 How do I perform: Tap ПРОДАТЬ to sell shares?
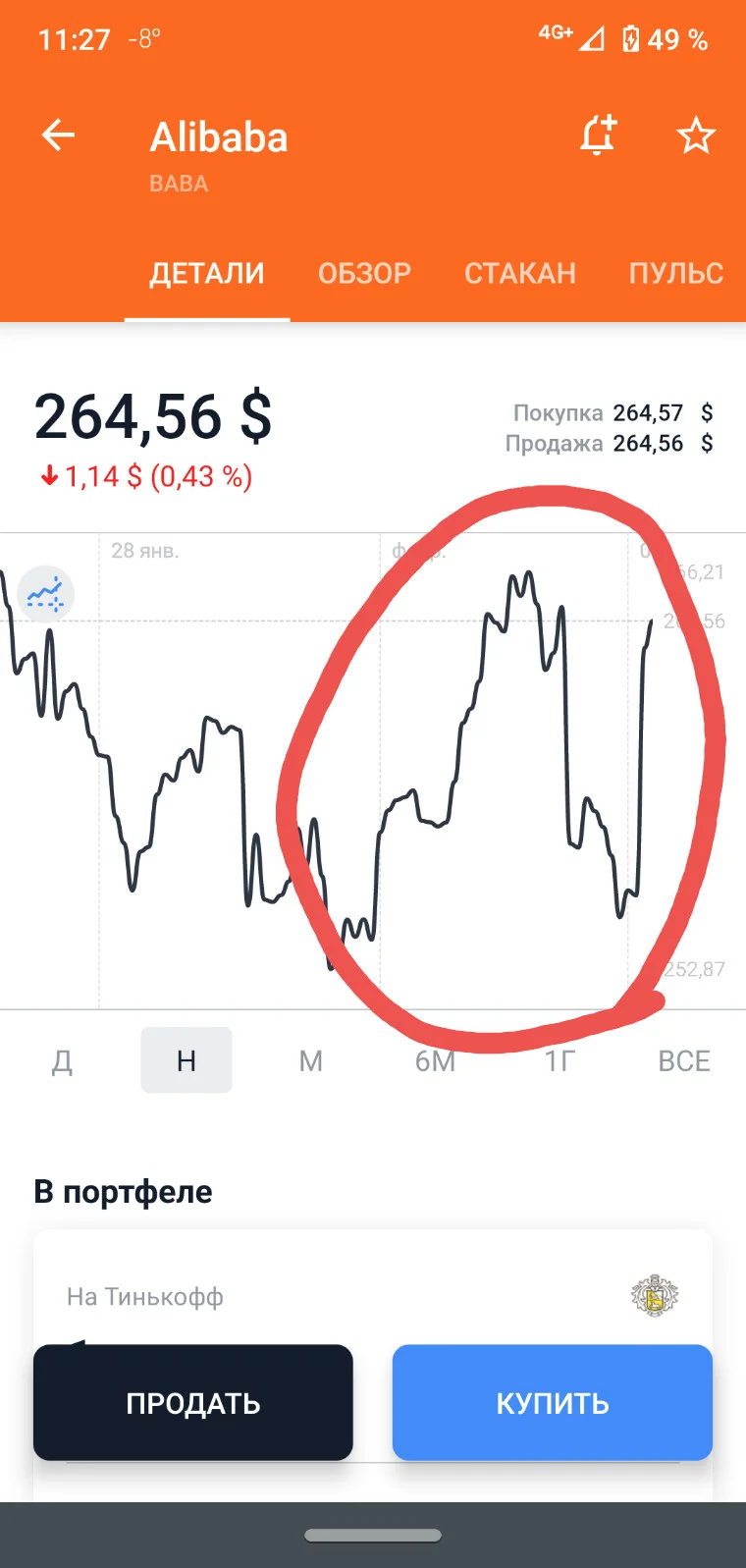(193, 1403)
